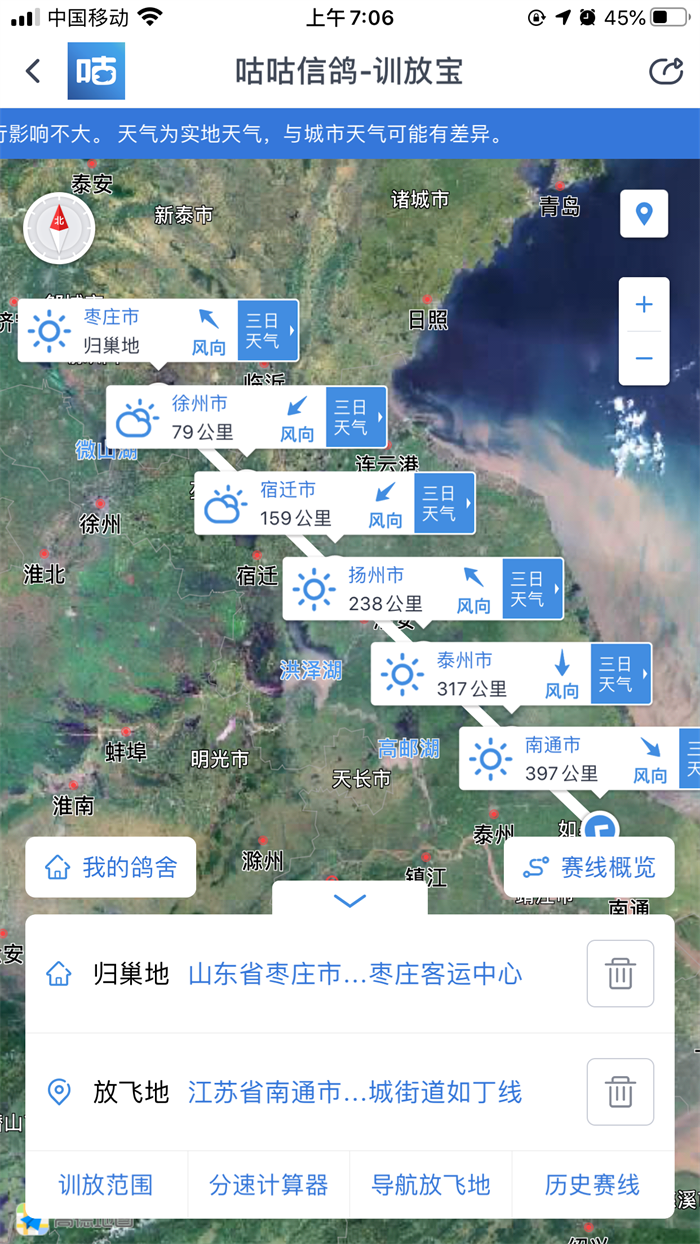Image resolution: width=700 pixels, height=1244 pixels.
Task: Open 我的鸽舍
Action: (111, 867)
